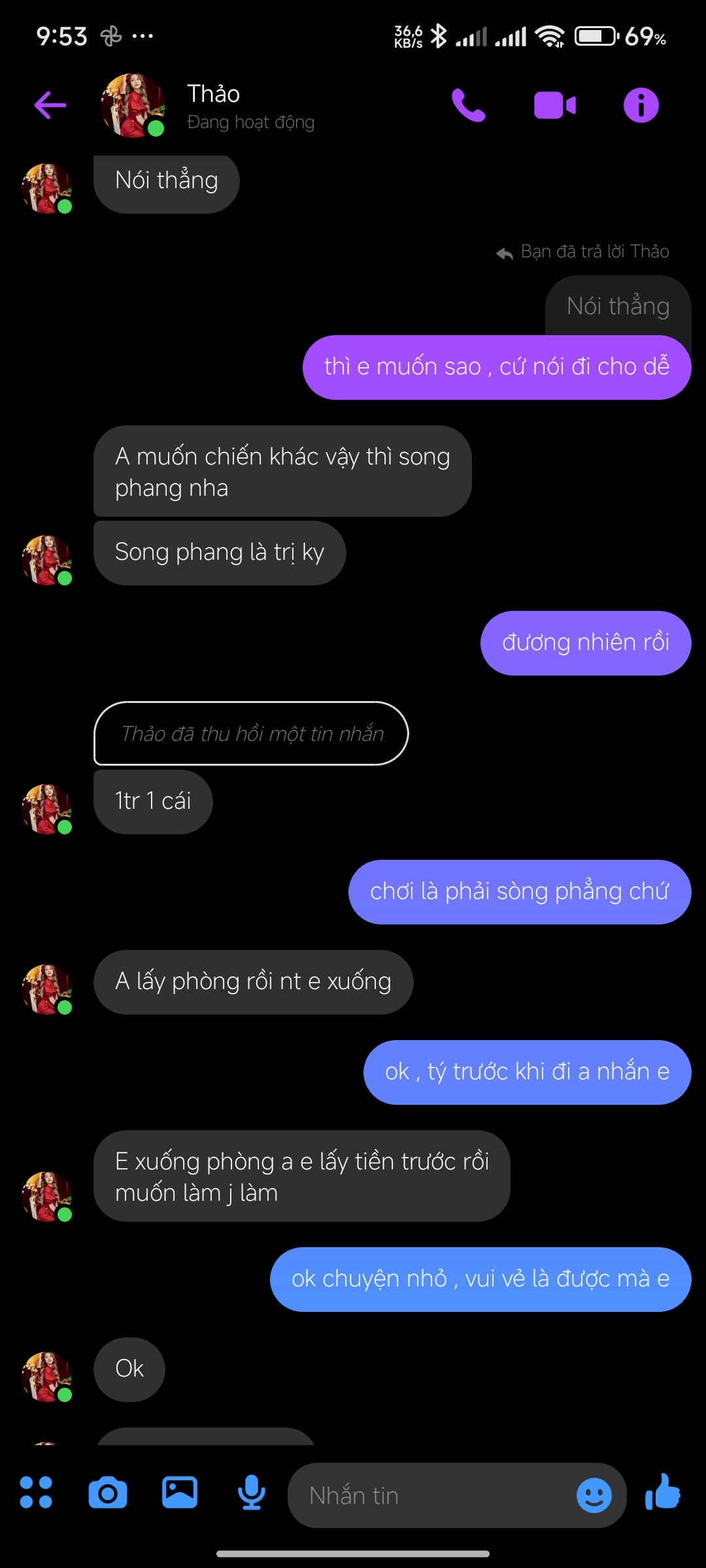The image size is (706, 1568).
Task: Record a voice message with the microphone
Action: [251, 1493]
